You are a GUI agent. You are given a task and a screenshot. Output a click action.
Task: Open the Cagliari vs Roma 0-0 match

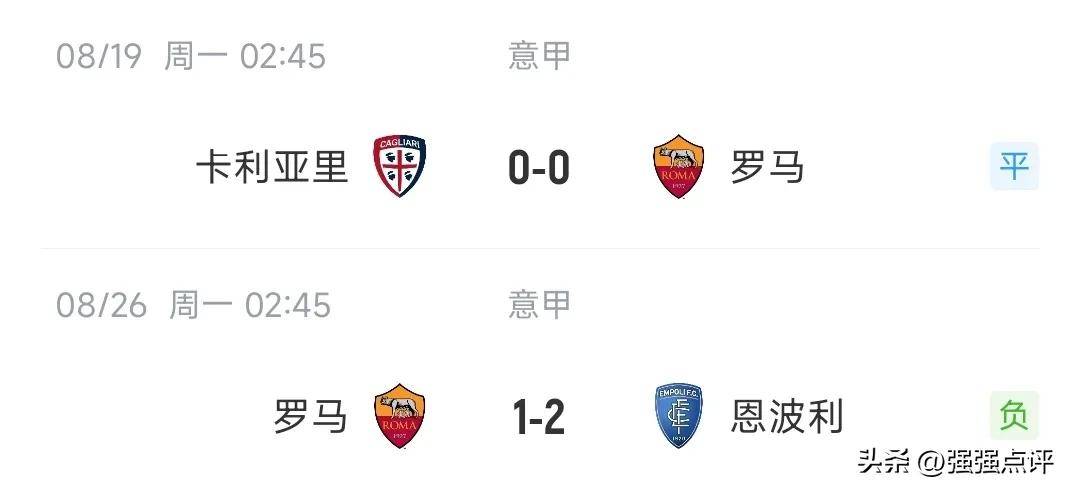538,166
